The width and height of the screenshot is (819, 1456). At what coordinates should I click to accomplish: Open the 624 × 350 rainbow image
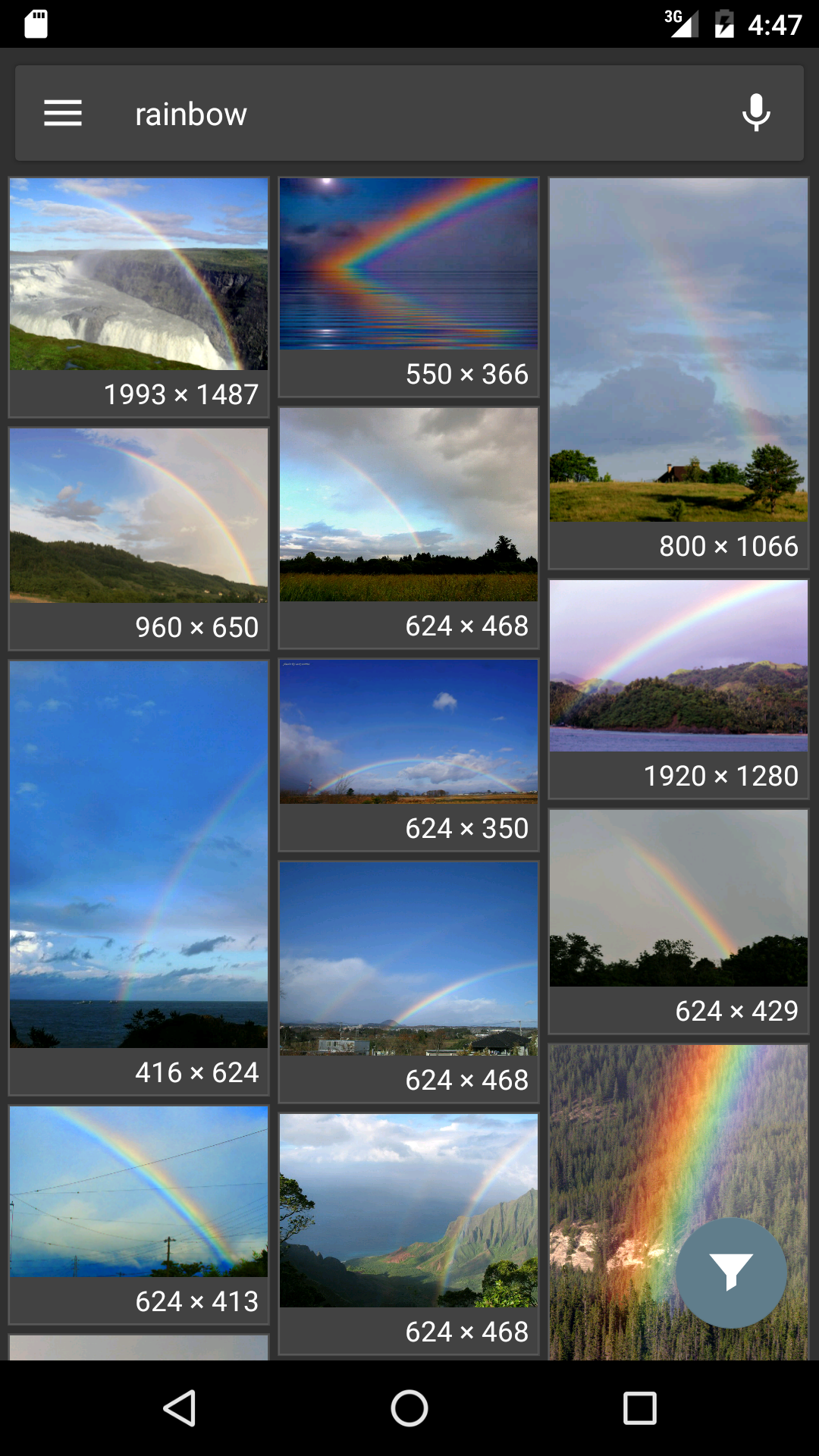point(409,732)
